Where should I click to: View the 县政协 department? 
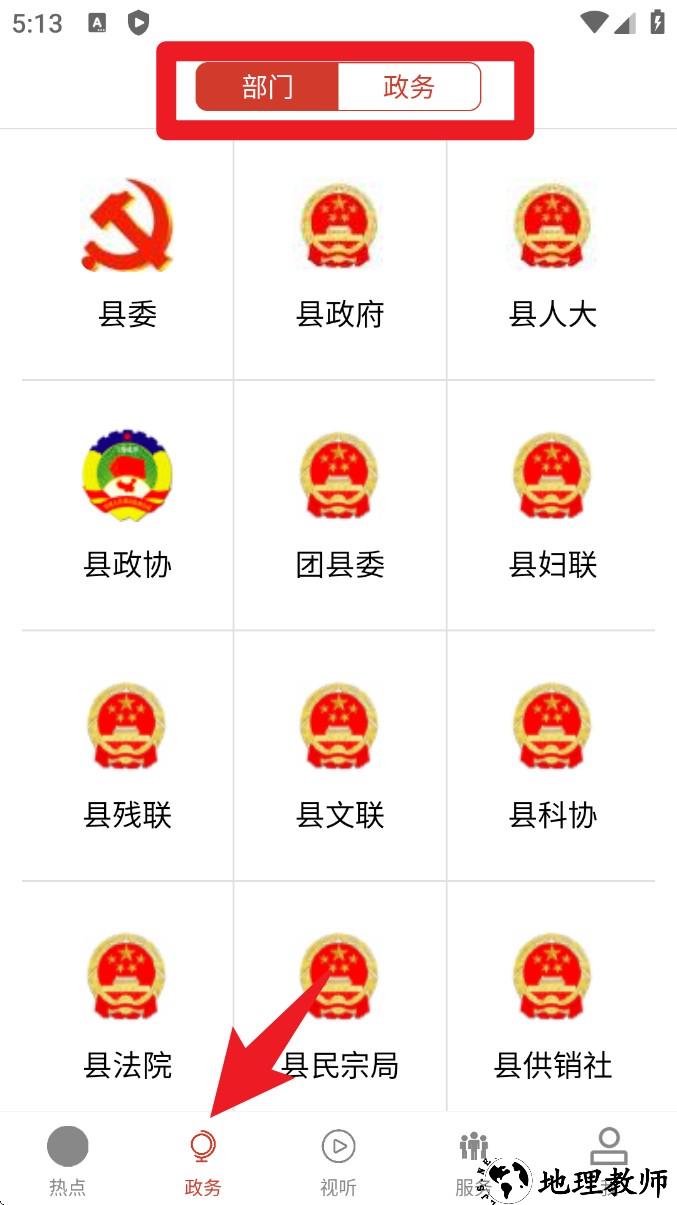127,505
